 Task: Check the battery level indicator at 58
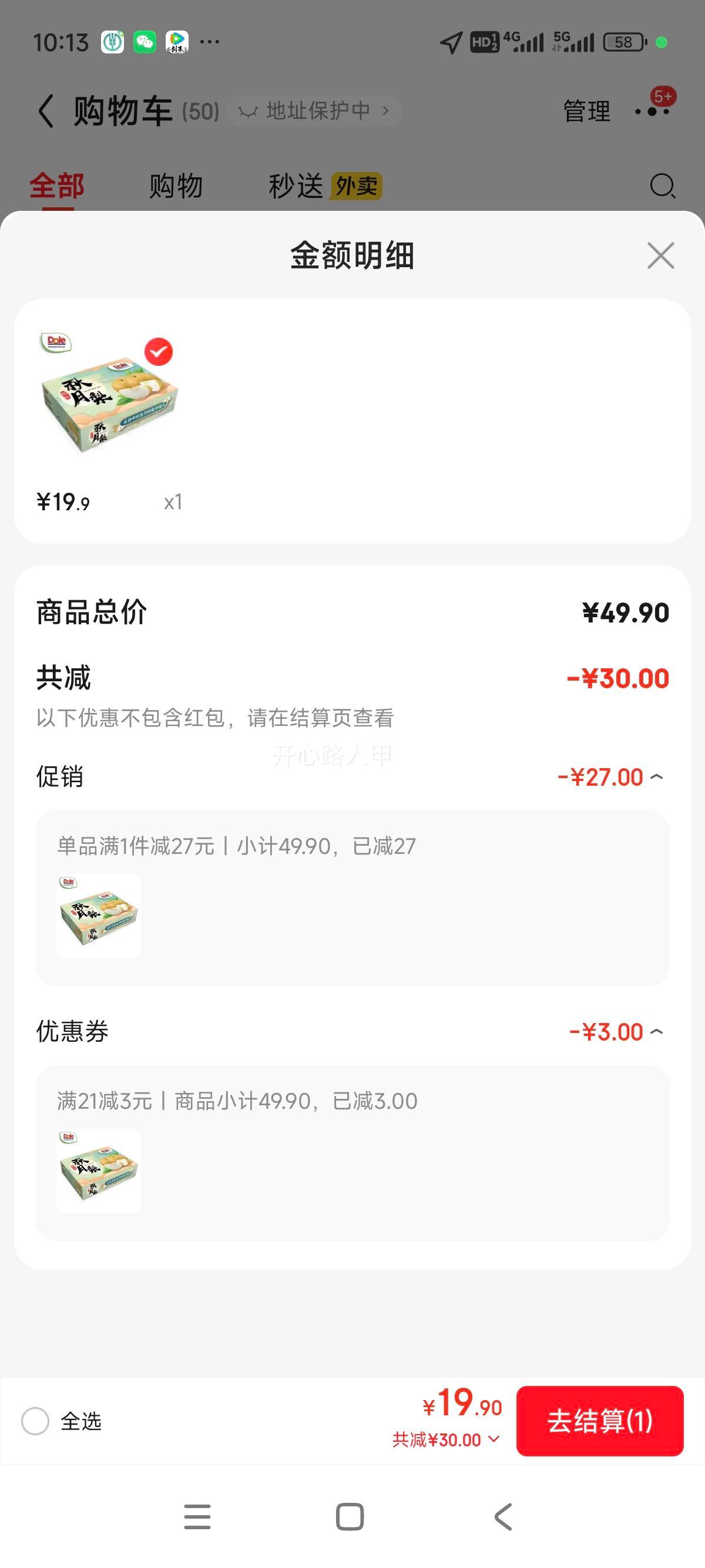[x=622, y=41]
